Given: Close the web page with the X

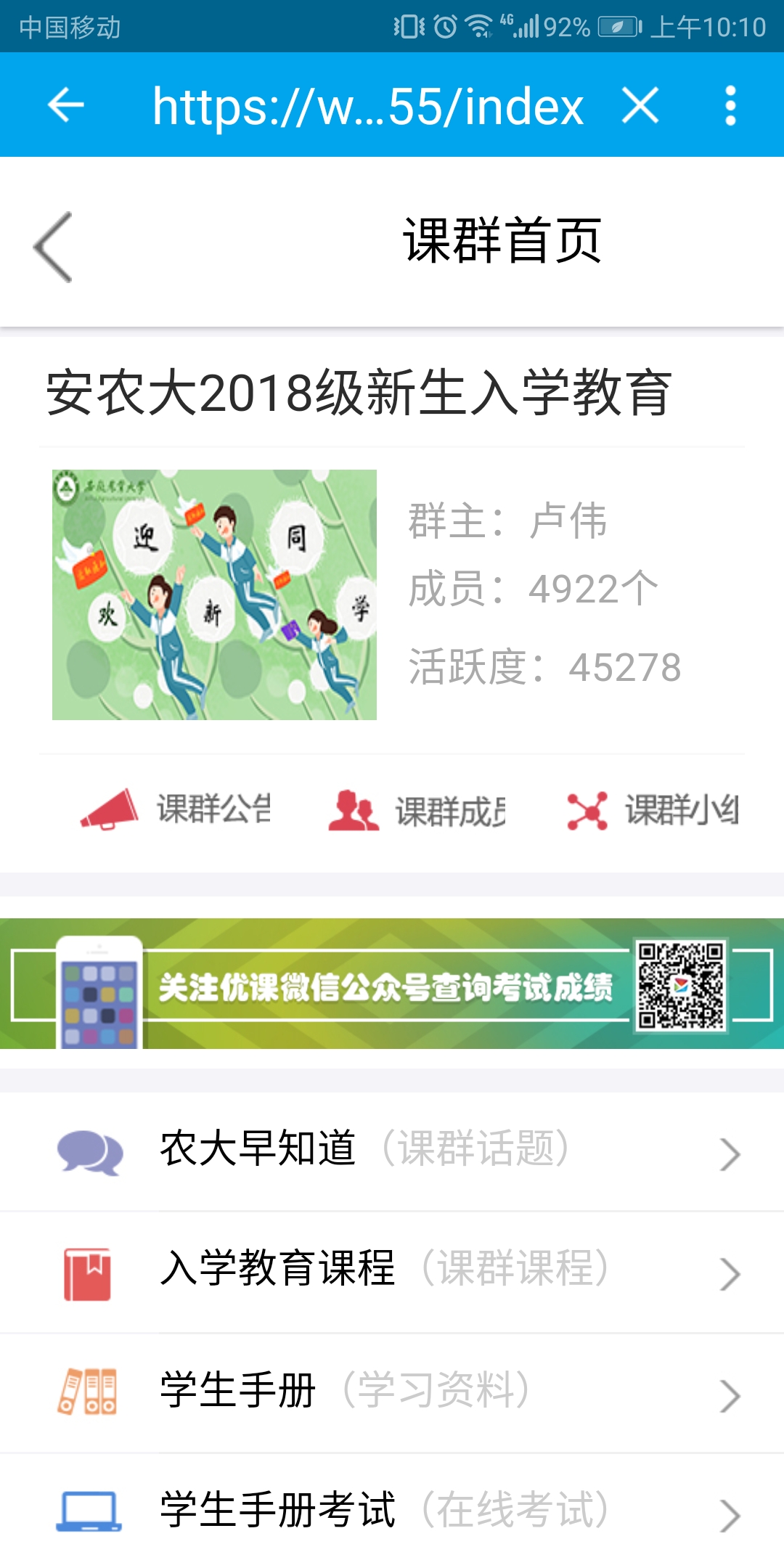Looking at the screenshot, I should tap(640, 106).
